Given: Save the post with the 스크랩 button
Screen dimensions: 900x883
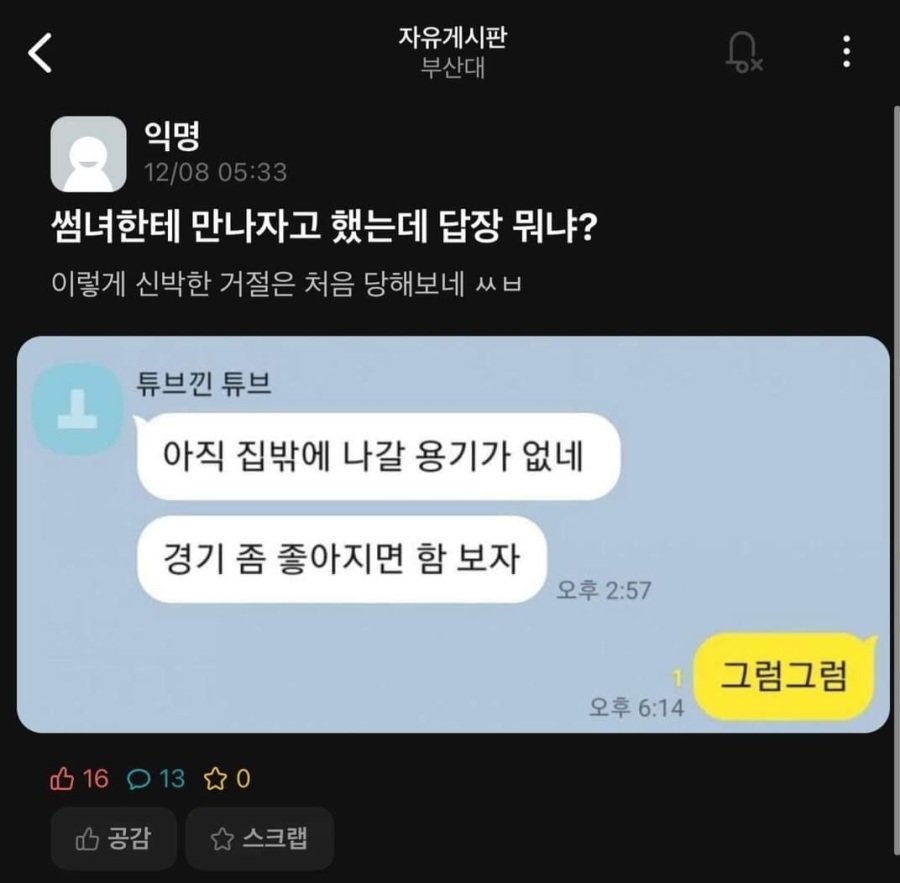Looking at the screenshot, I should point(259,838).
